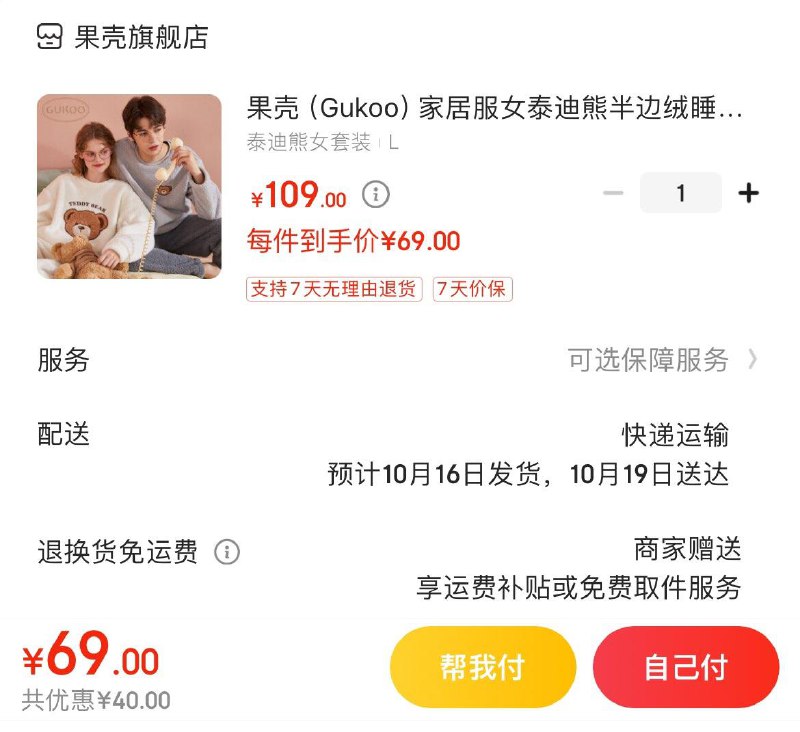The height and width of the screenshot is (732, 800).
Task: Tap the info icon next to 退换货免运费
Action: click(x=227, y=552)
